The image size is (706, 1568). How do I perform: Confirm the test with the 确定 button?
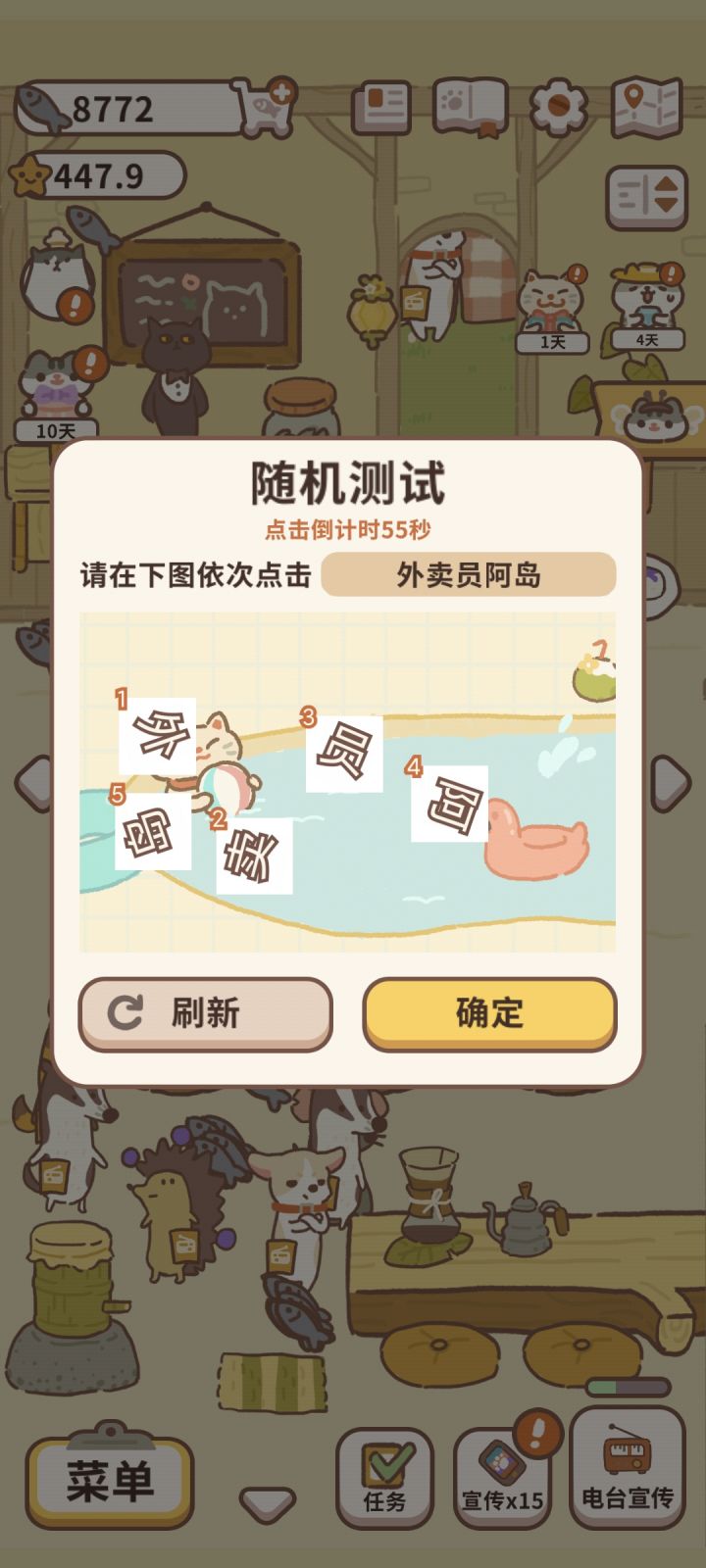point(488,1014)
